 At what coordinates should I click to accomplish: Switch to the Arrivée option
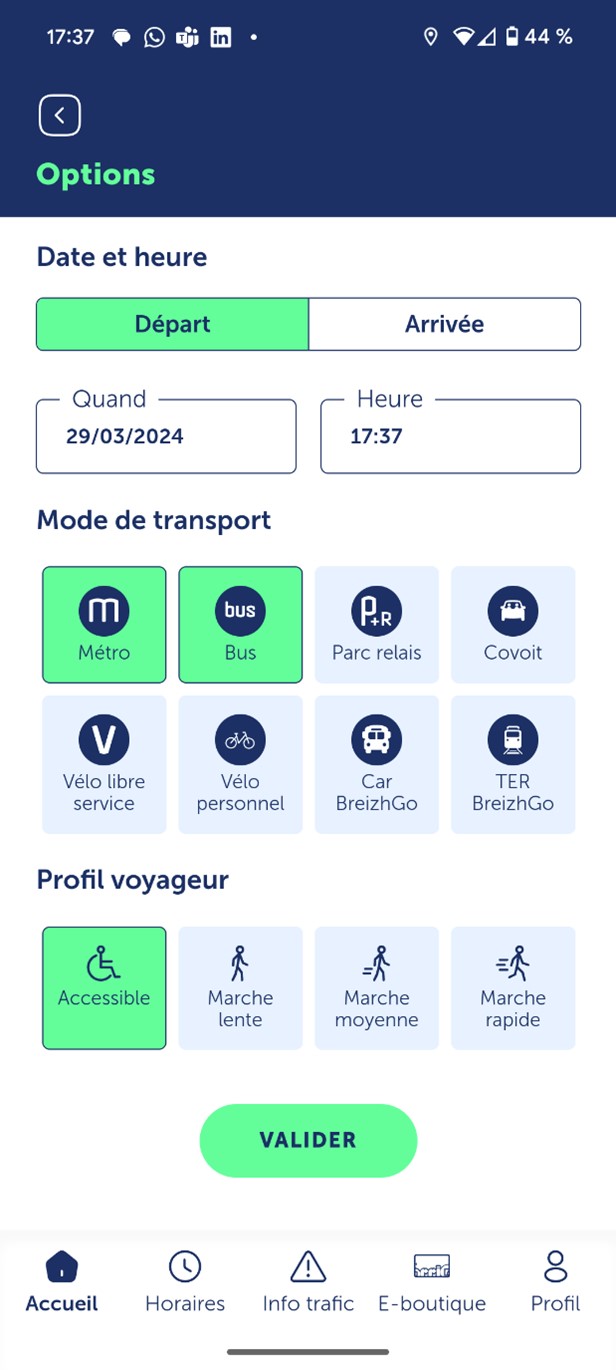[x=444, y=324]
